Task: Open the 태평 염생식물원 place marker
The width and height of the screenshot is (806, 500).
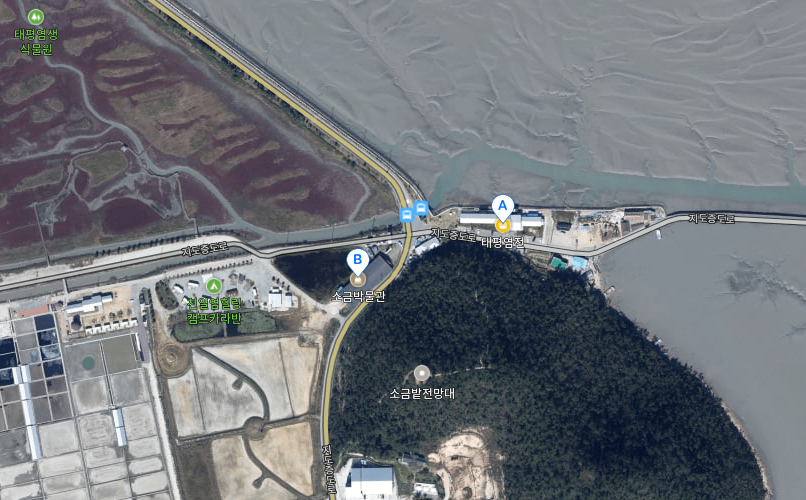Action: click(x=36, y=17)
